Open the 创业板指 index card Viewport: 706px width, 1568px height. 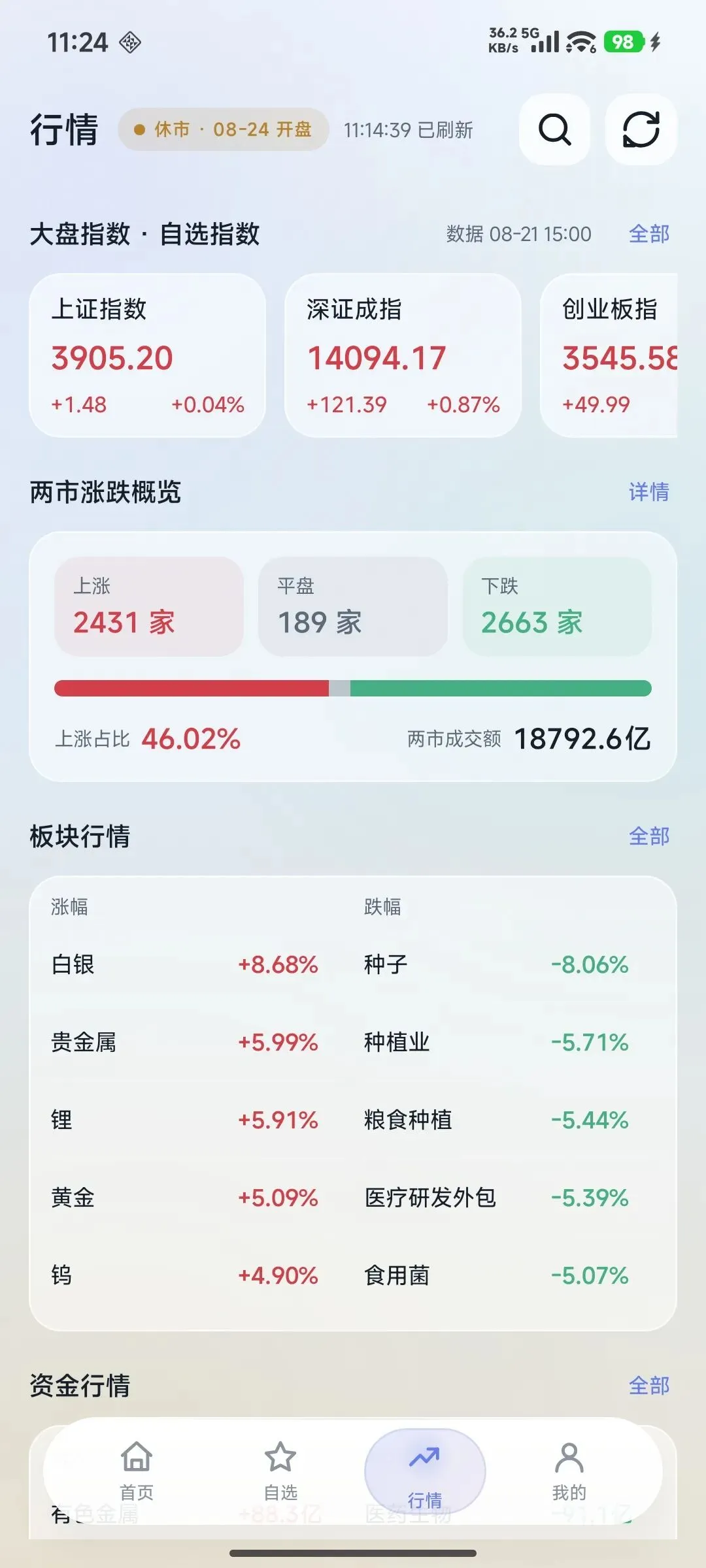(x=609, y=355)
